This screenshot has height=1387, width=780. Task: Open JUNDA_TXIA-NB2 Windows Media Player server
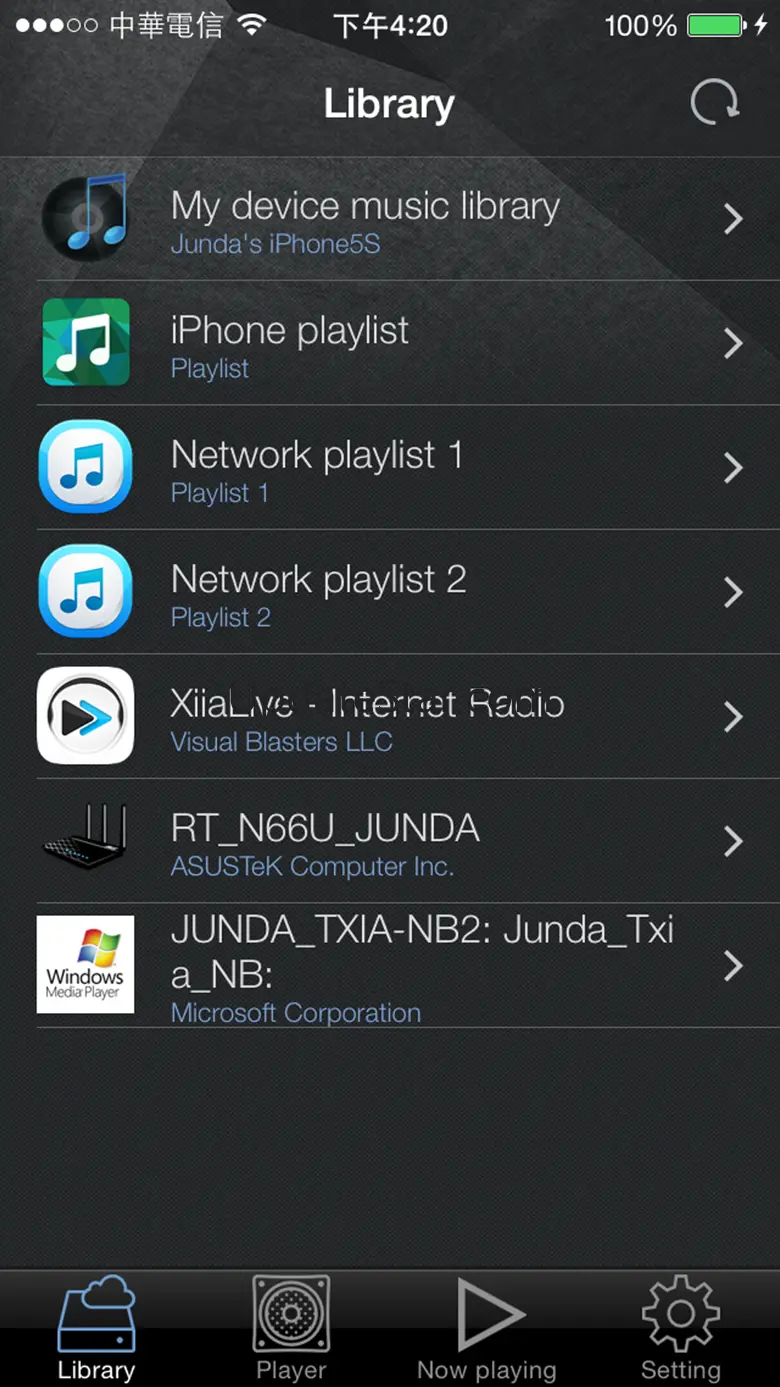pyautogui.click(x=390, y=965)
